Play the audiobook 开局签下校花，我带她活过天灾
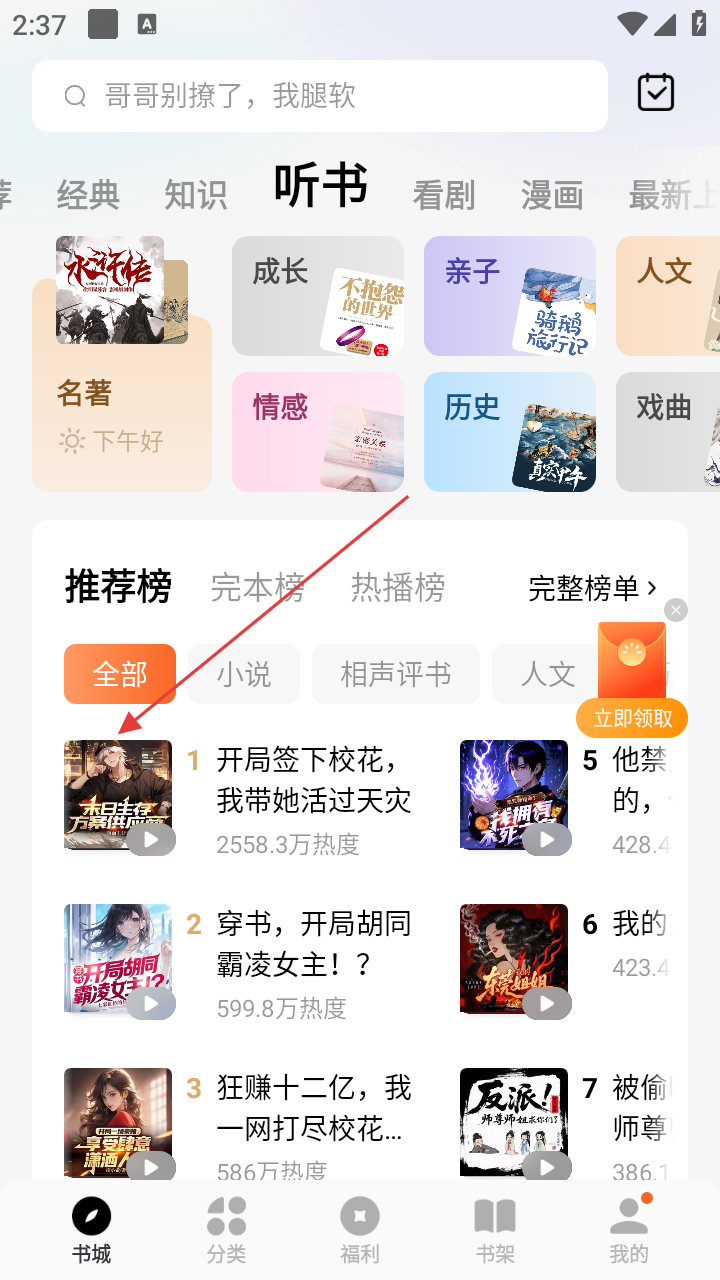 (151, 839)
